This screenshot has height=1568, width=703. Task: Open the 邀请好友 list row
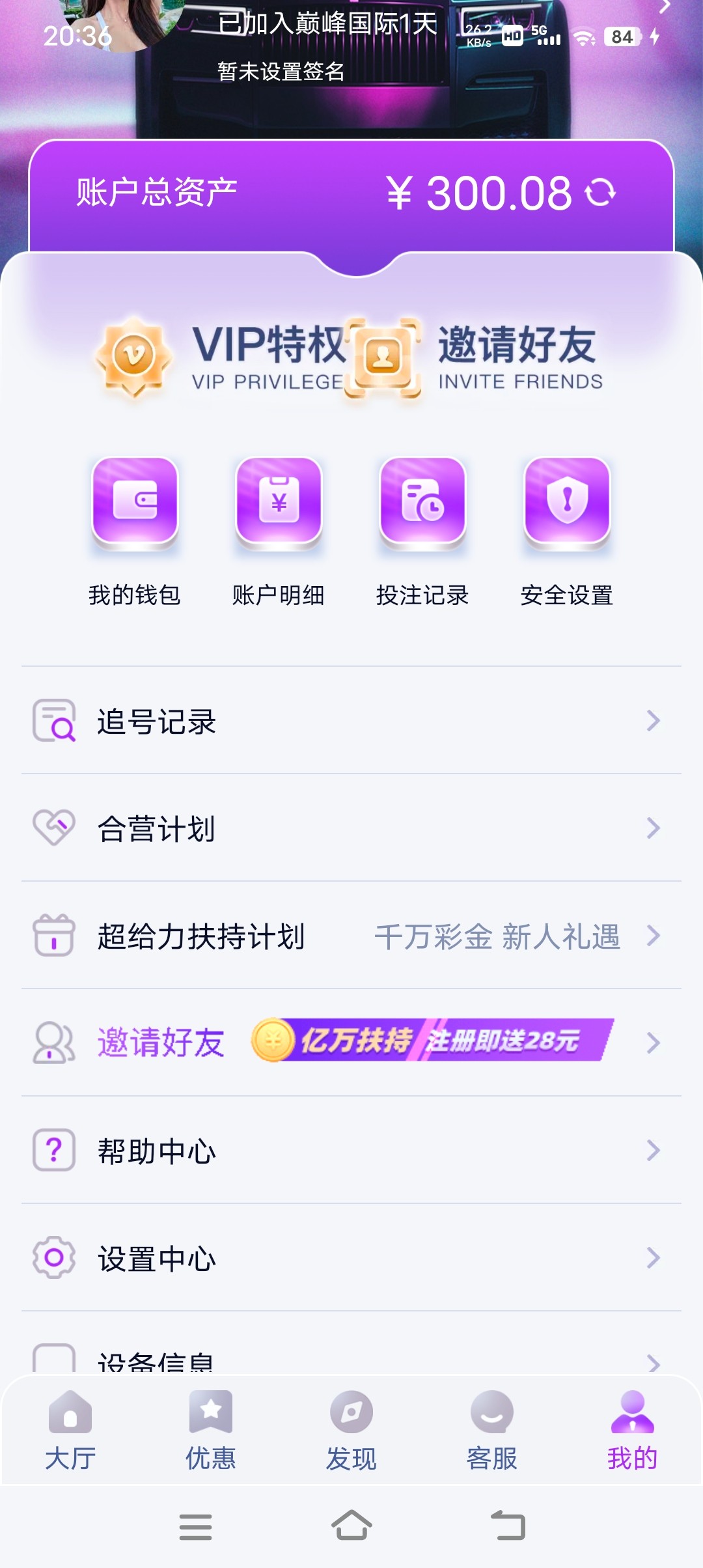(351, 1043)
